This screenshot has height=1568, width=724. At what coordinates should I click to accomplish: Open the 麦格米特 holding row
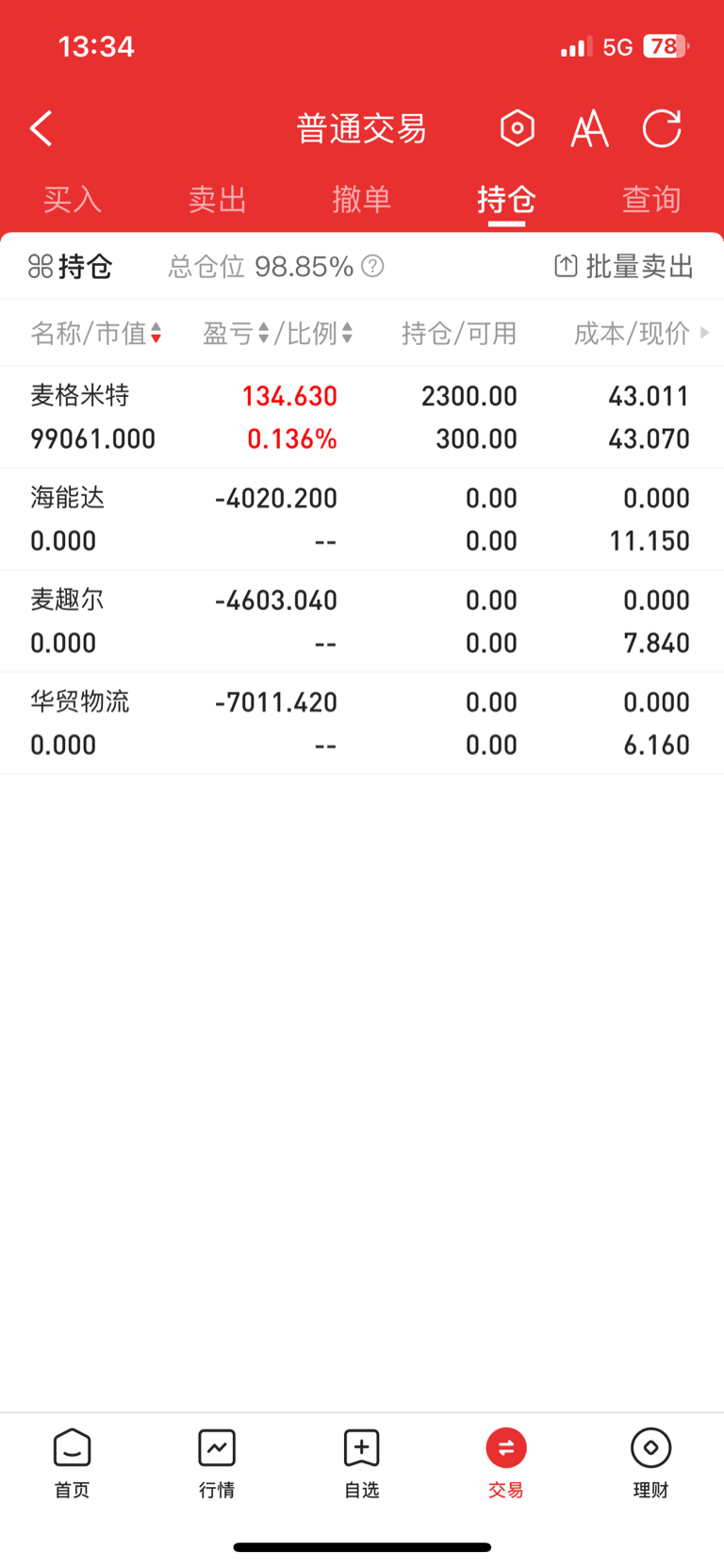pos(362,417)
